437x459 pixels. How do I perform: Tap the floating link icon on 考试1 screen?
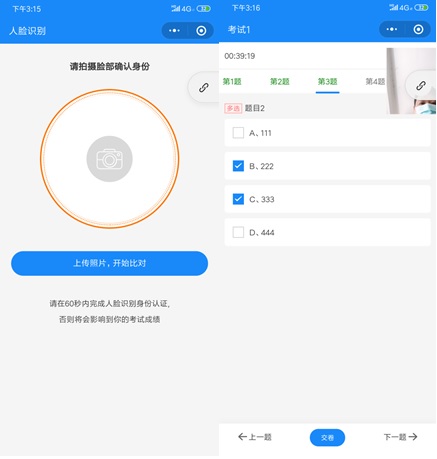(x=421, y=86)
